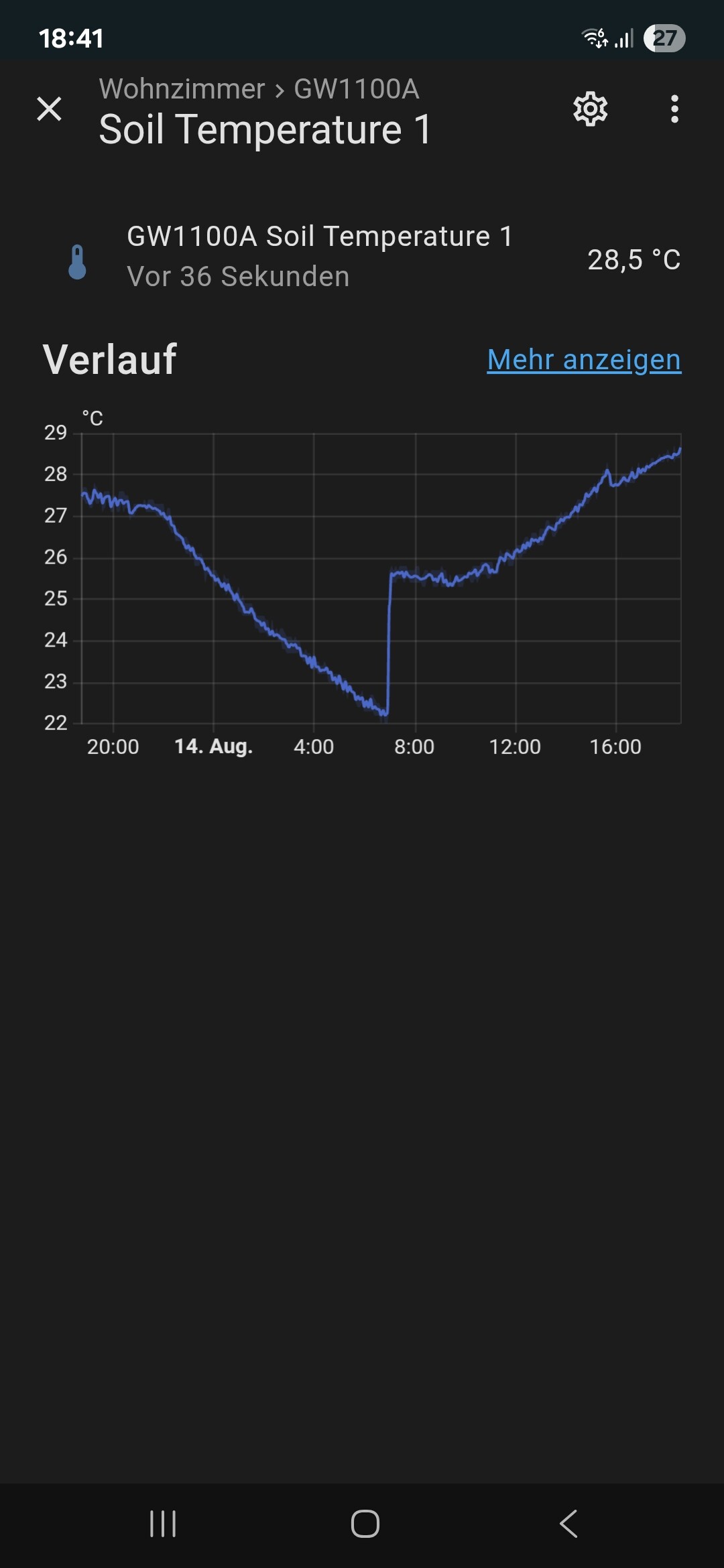Tap the Mehr anzeigen history link
724x1568 pixels.
click(x=584, y=360)
